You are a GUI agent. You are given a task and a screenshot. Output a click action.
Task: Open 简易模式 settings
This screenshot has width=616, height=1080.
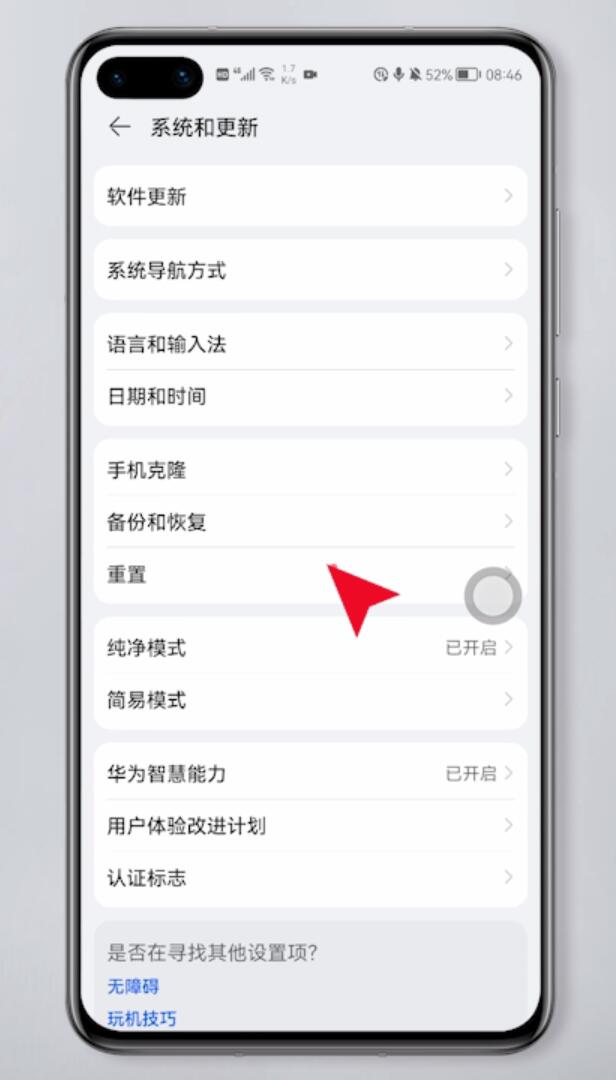[x=310, y=700]
